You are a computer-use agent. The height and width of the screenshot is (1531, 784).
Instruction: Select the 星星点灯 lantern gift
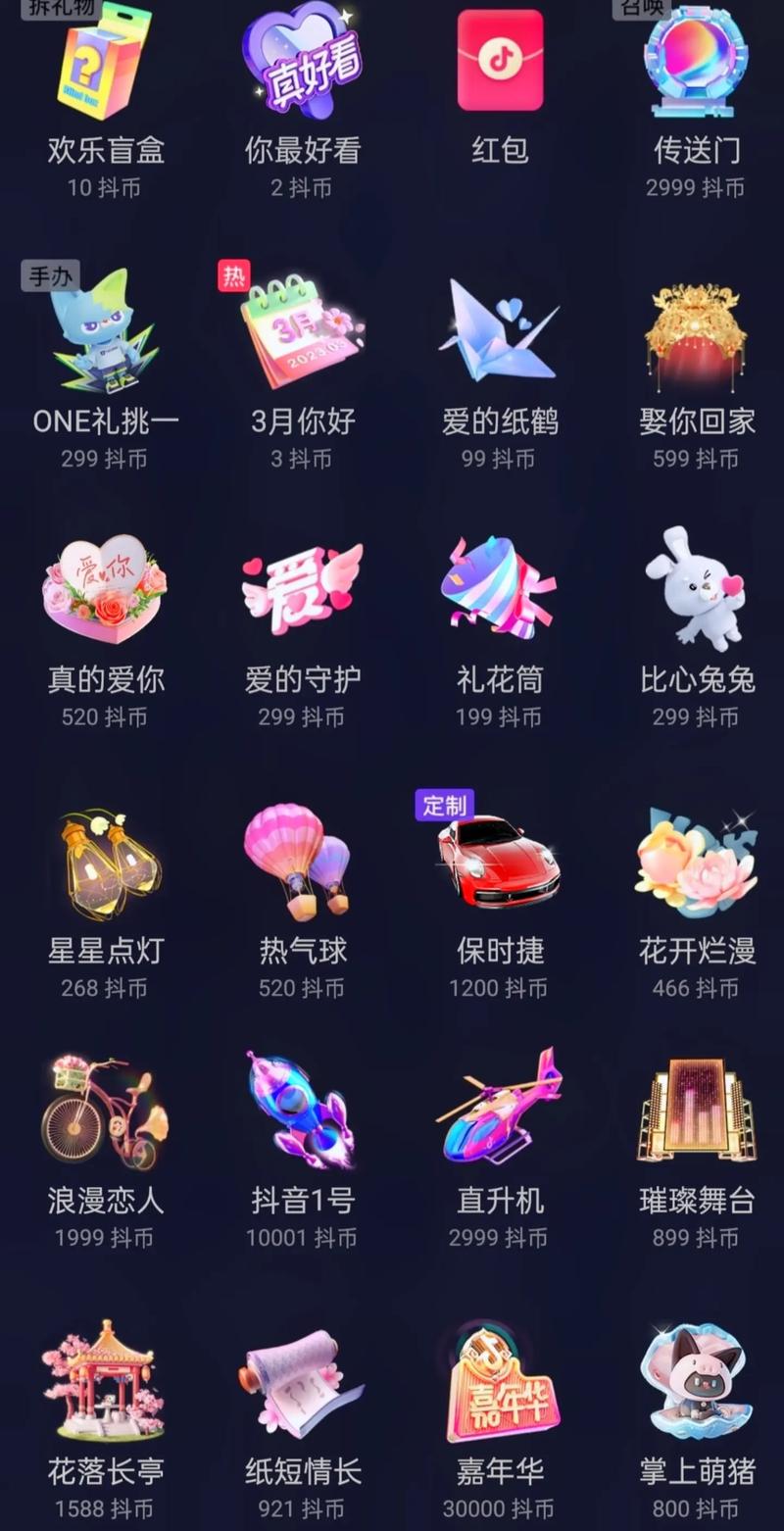click(x=102, y=863)
